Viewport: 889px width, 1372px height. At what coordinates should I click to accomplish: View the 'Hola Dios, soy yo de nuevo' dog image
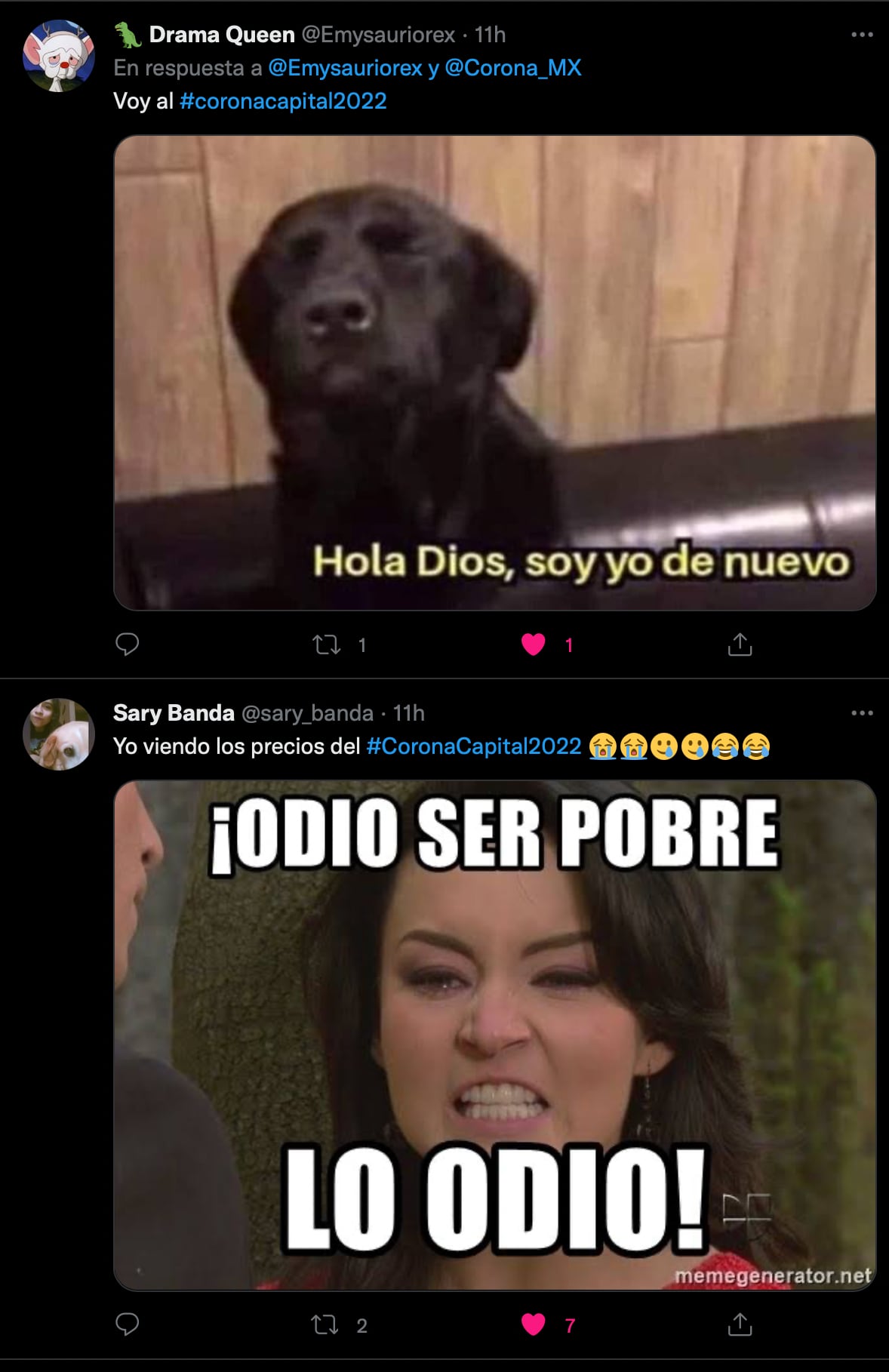pyautogui.click(x=494, y=373)
